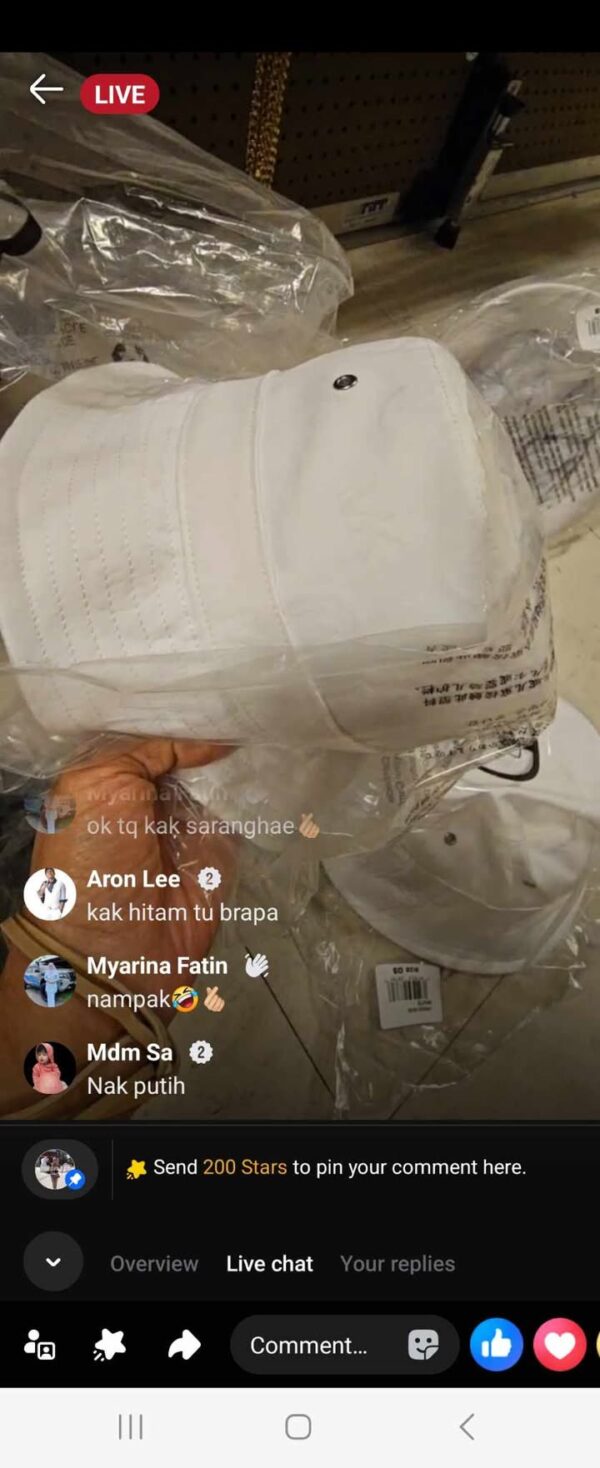Open recent apps from navigation bar
This screenshot has width=600, height=1468.
[130, 1426]
